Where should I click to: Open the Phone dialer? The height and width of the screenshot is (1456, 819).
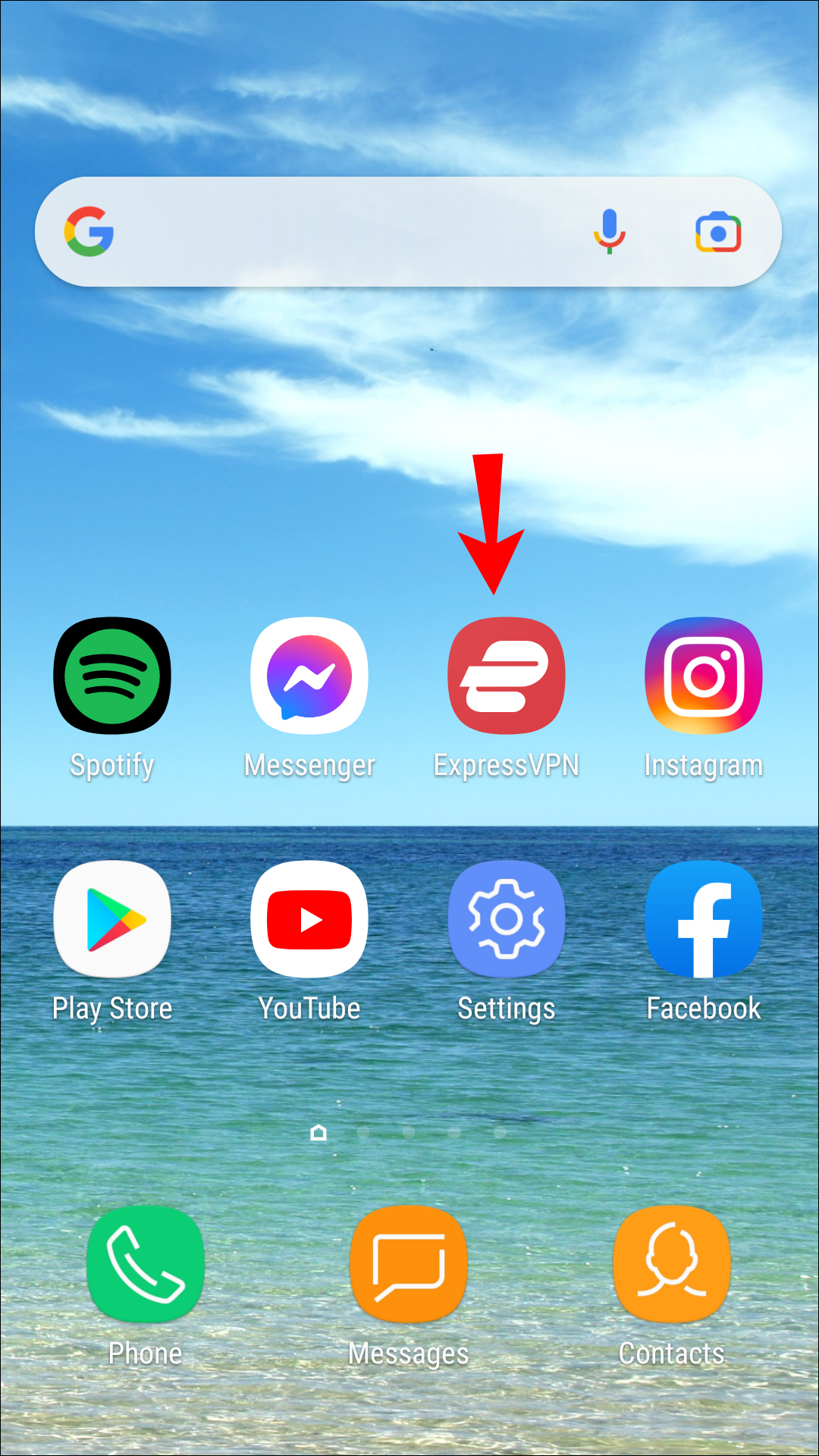[x=146, y=1264]
